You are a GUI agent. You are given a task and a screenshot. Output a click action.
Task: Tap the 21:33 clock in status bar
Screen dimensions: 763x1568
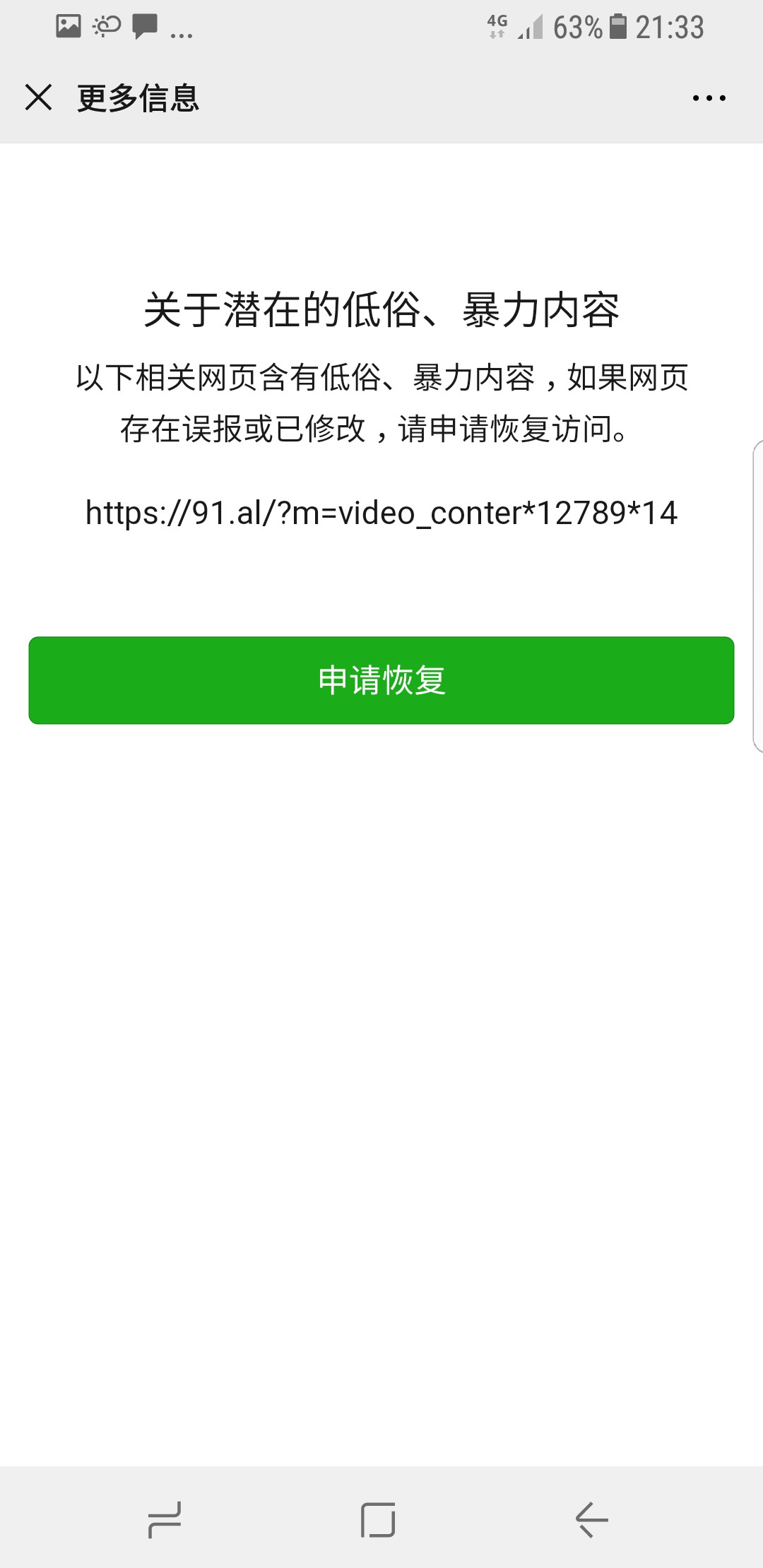point(669,25)
